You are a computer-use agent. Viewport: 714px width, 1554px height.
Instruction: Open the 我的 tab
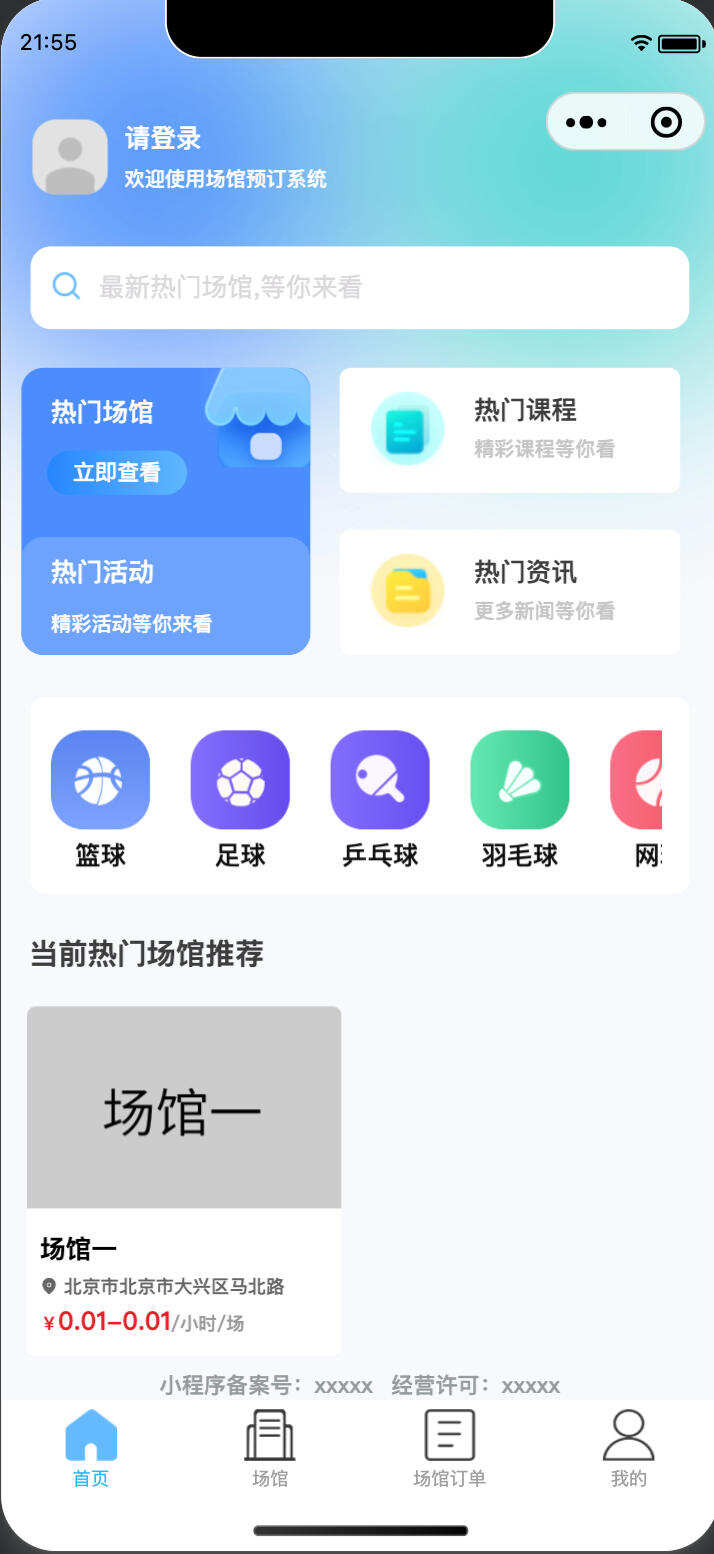point(628,1448)
